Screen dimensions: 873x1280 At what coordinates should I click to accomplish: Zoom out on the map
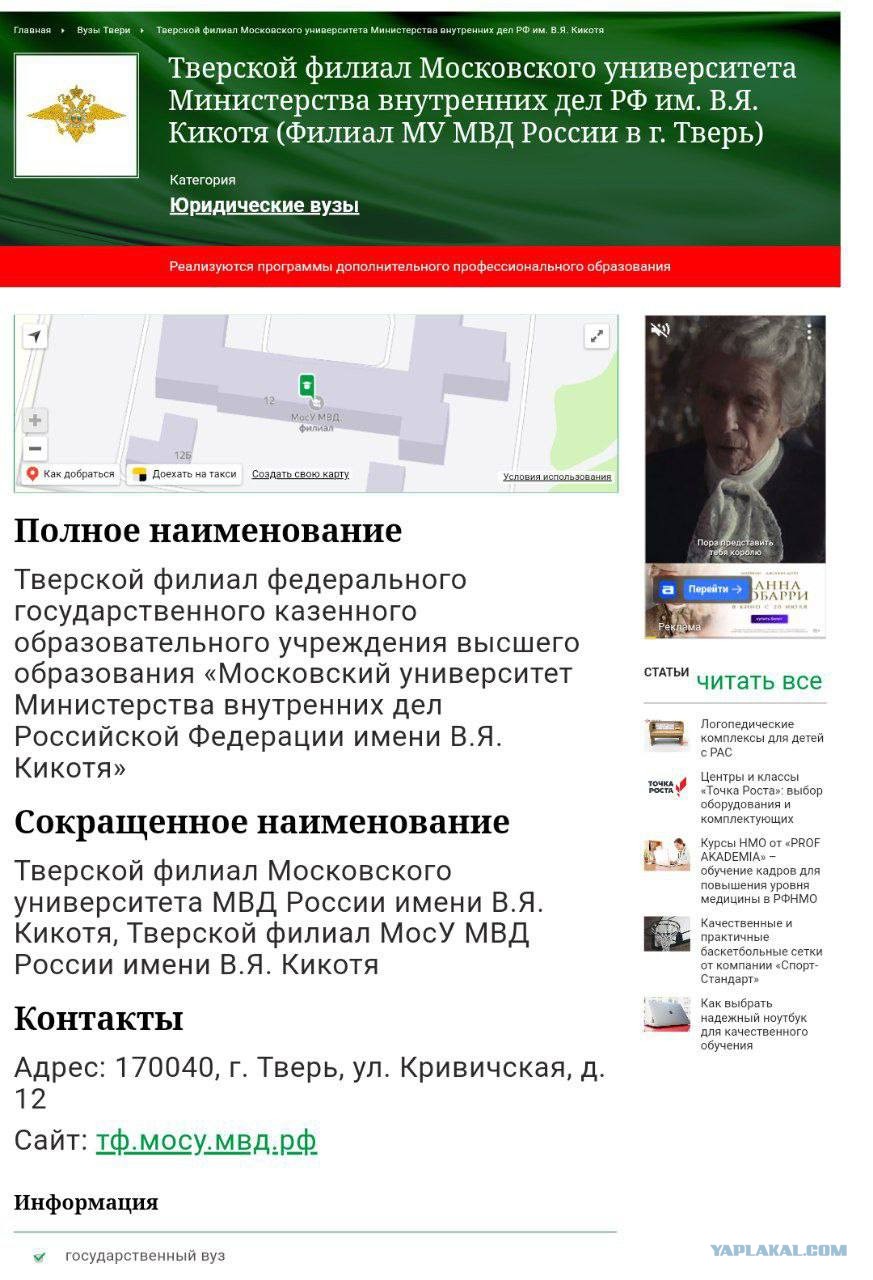point(35,449)
